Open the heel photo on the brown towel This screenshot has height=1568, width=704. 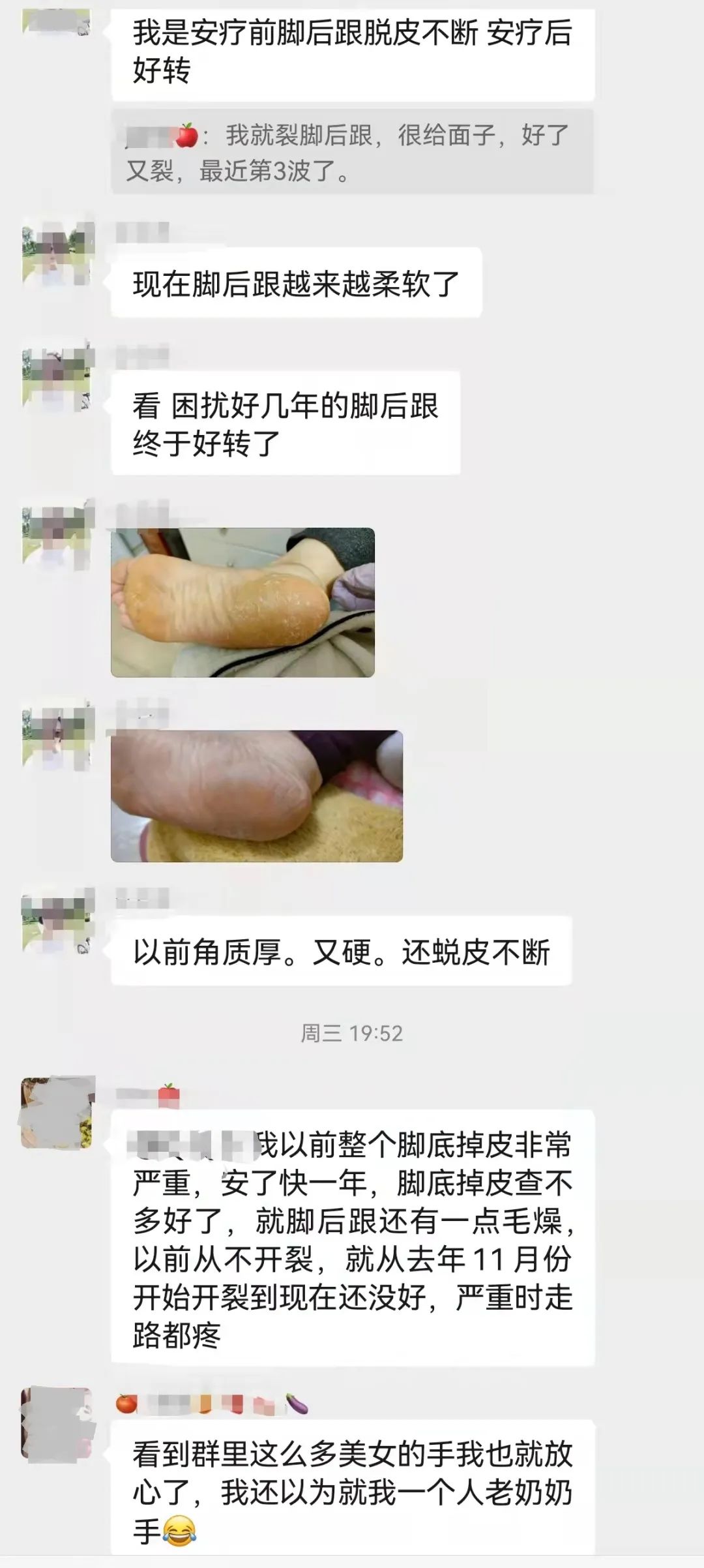tap(257, 796)
